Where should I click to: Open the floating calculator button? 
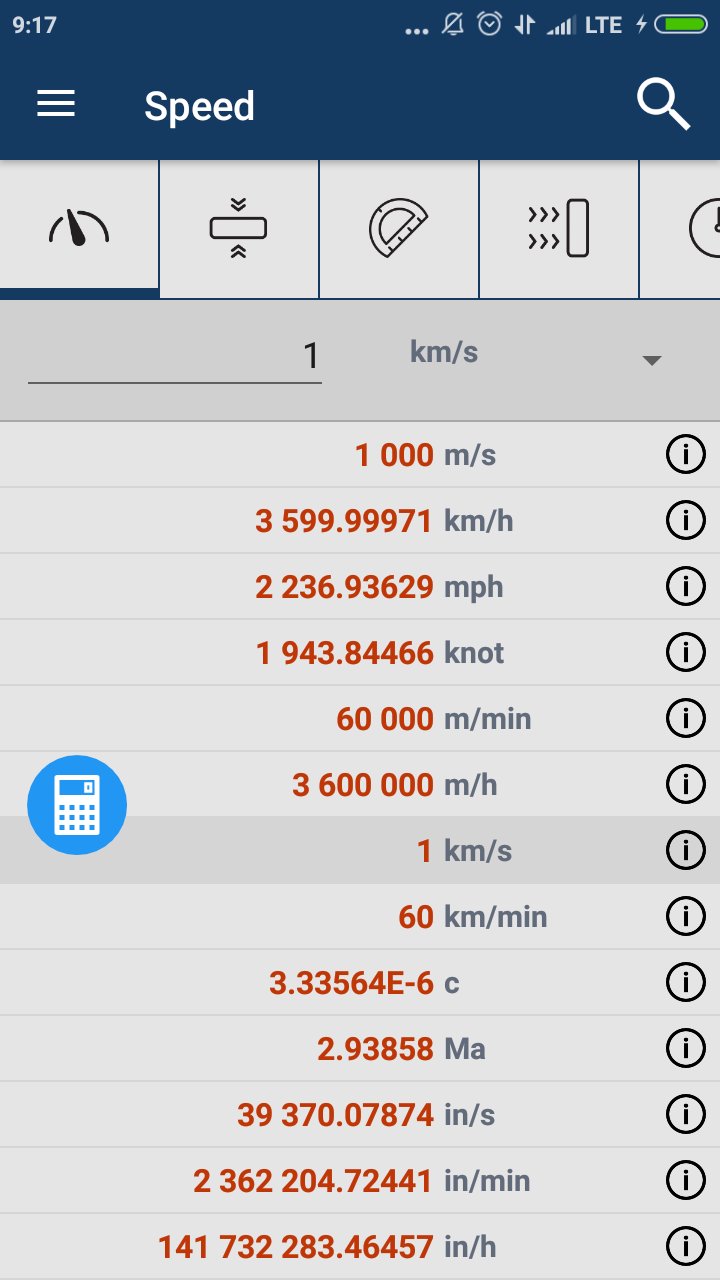click(77, 805)
